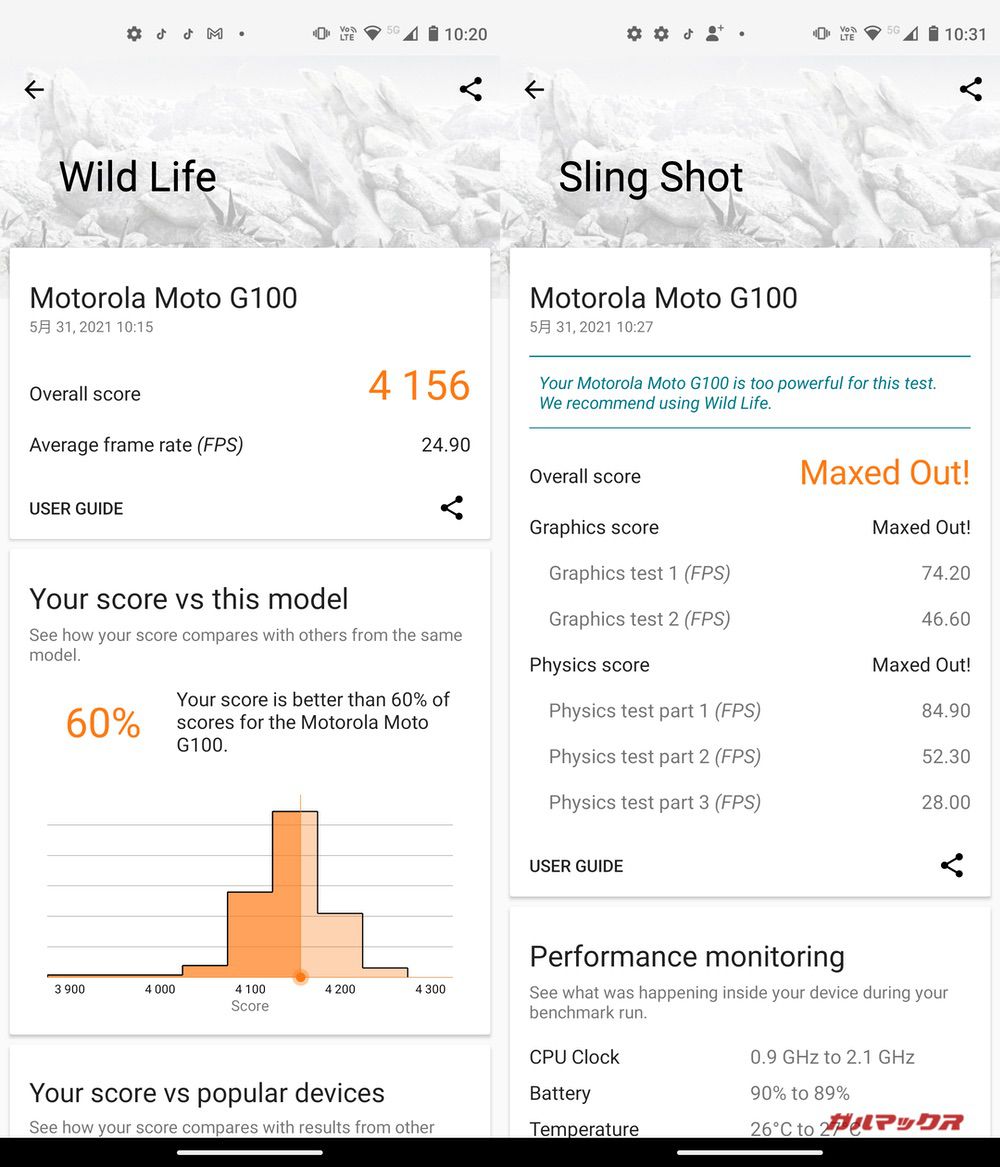1000x1167 pixels.
Task: Tap the 60% percentile value
Action: [x=102, y=723]
